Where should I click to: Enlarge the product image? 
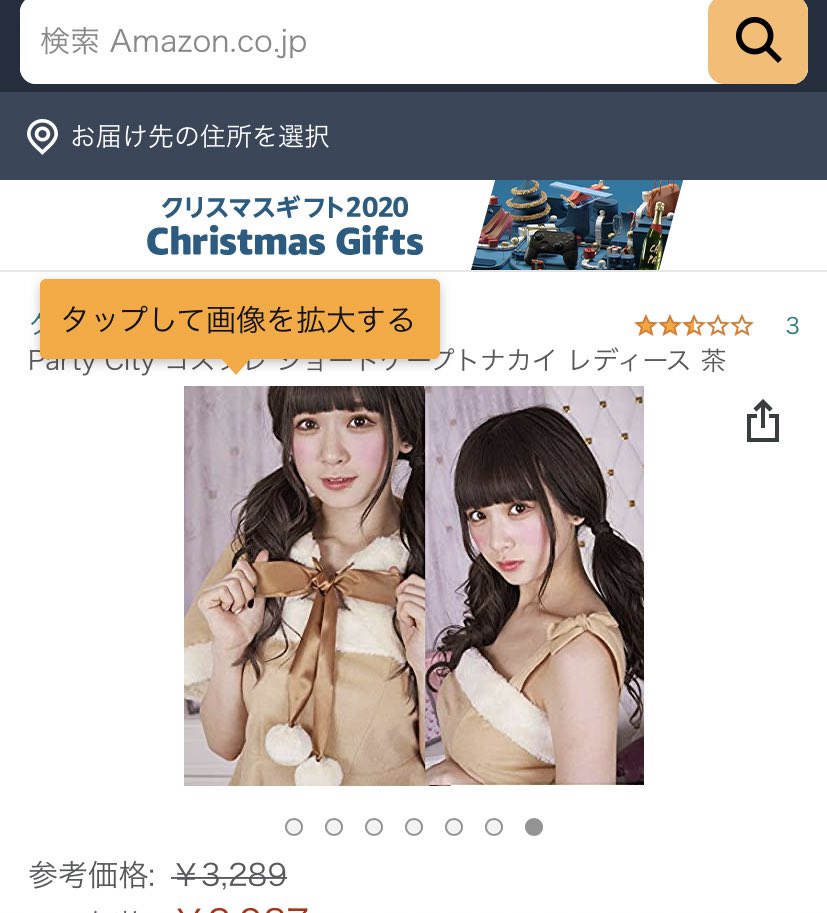tap(413, 585)
